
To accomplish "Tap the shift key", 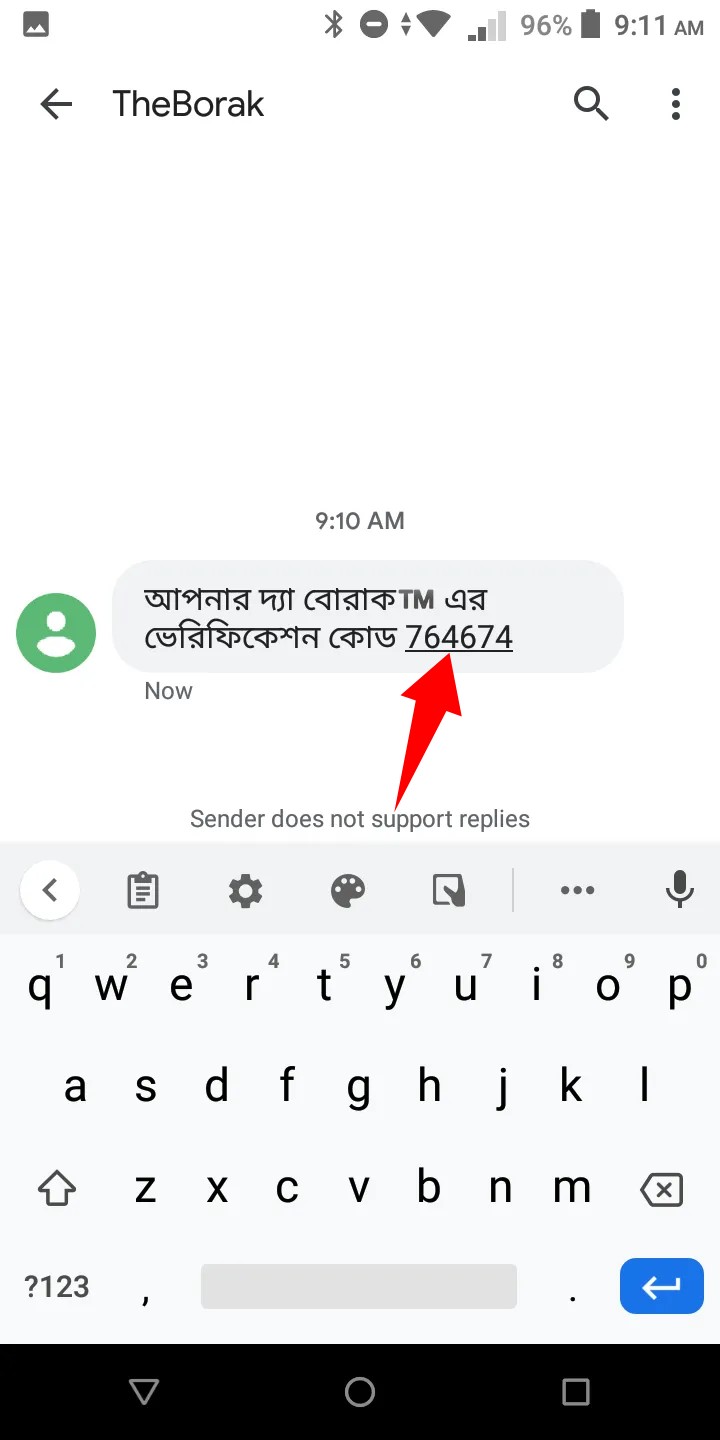I will click(x=57, y=1188).
